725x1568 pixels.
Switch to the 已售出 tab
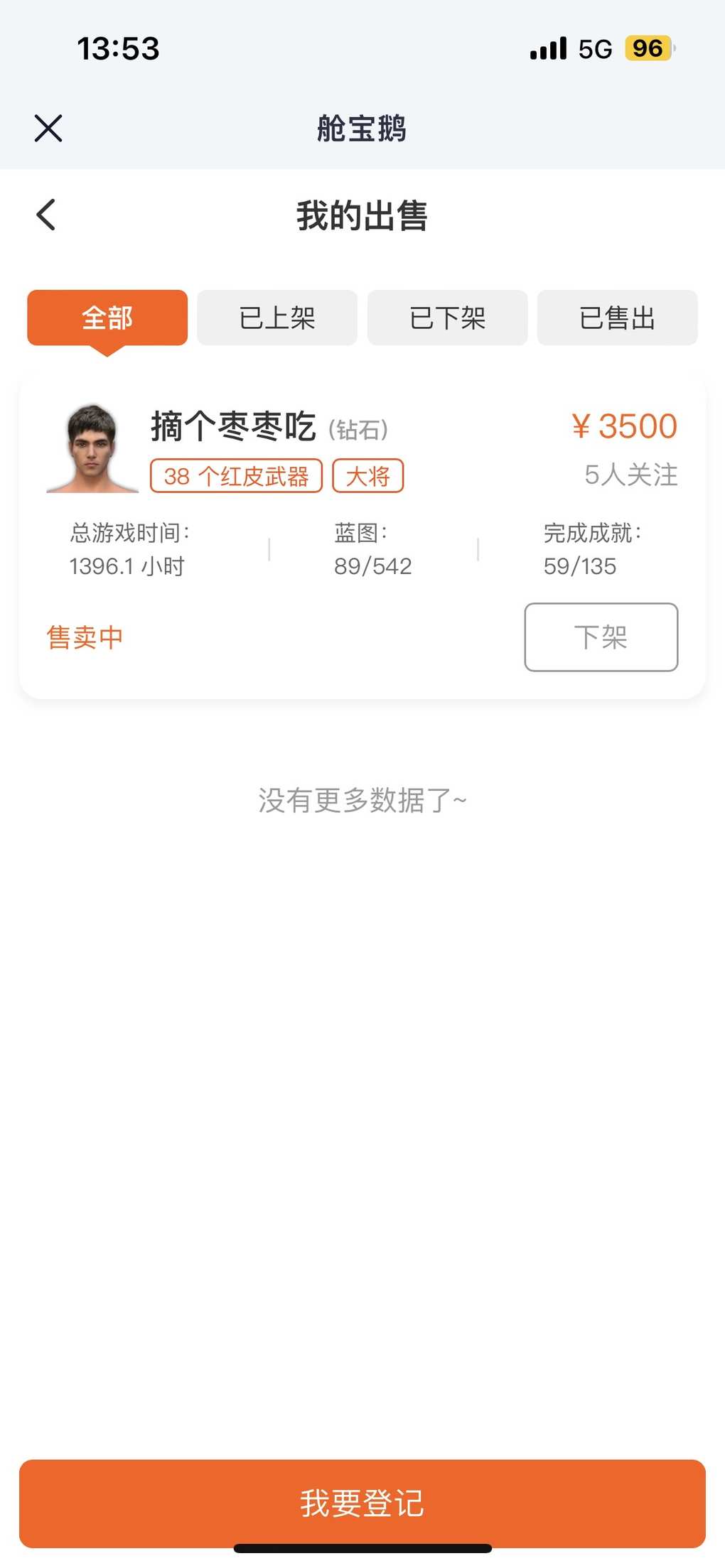click(x=618, y=318)
